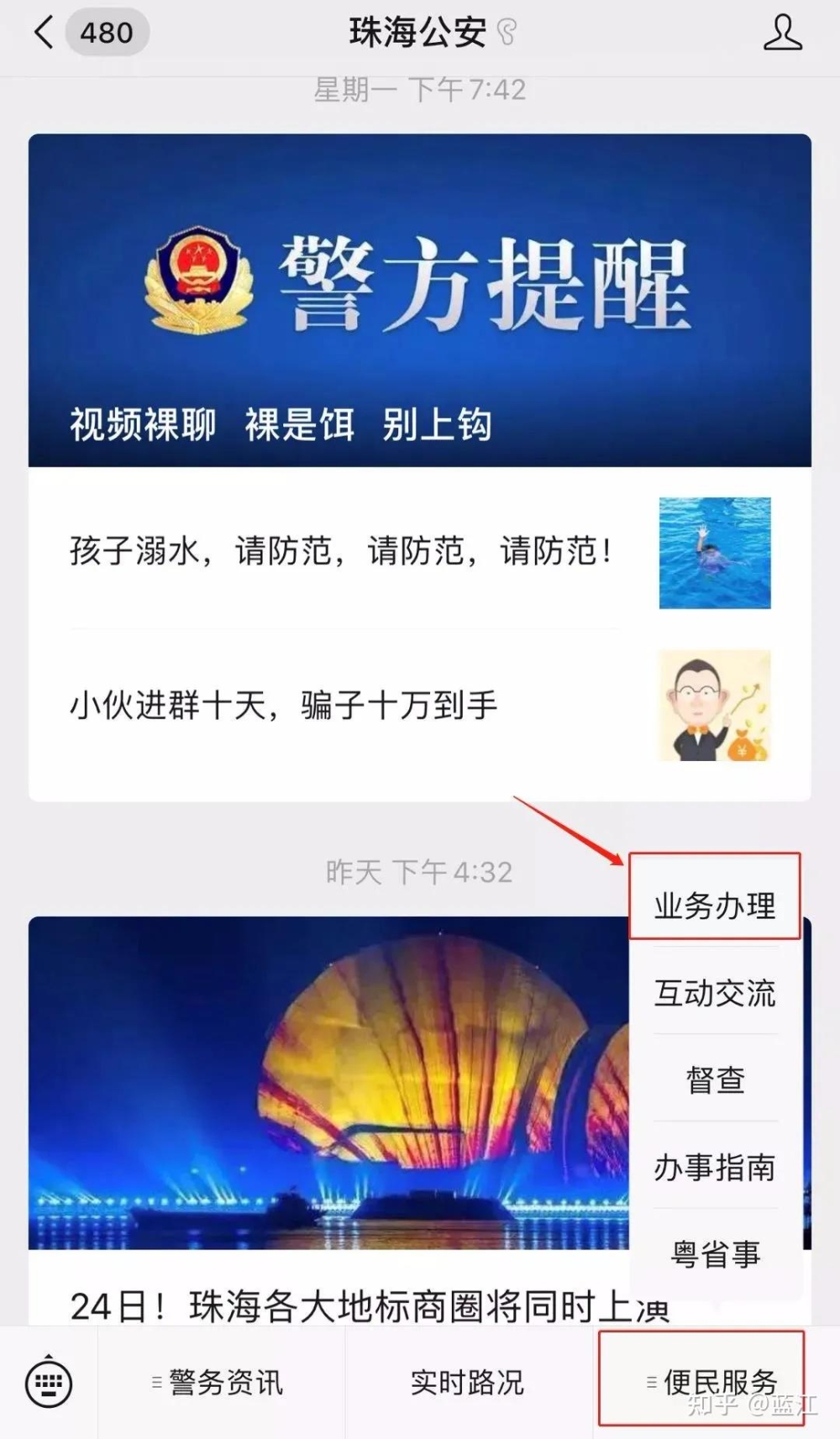Screen dimensions: 840x1439
Task: Open article 小伙进群十天，骗子十万到手
Action: (x=284, y=705)
